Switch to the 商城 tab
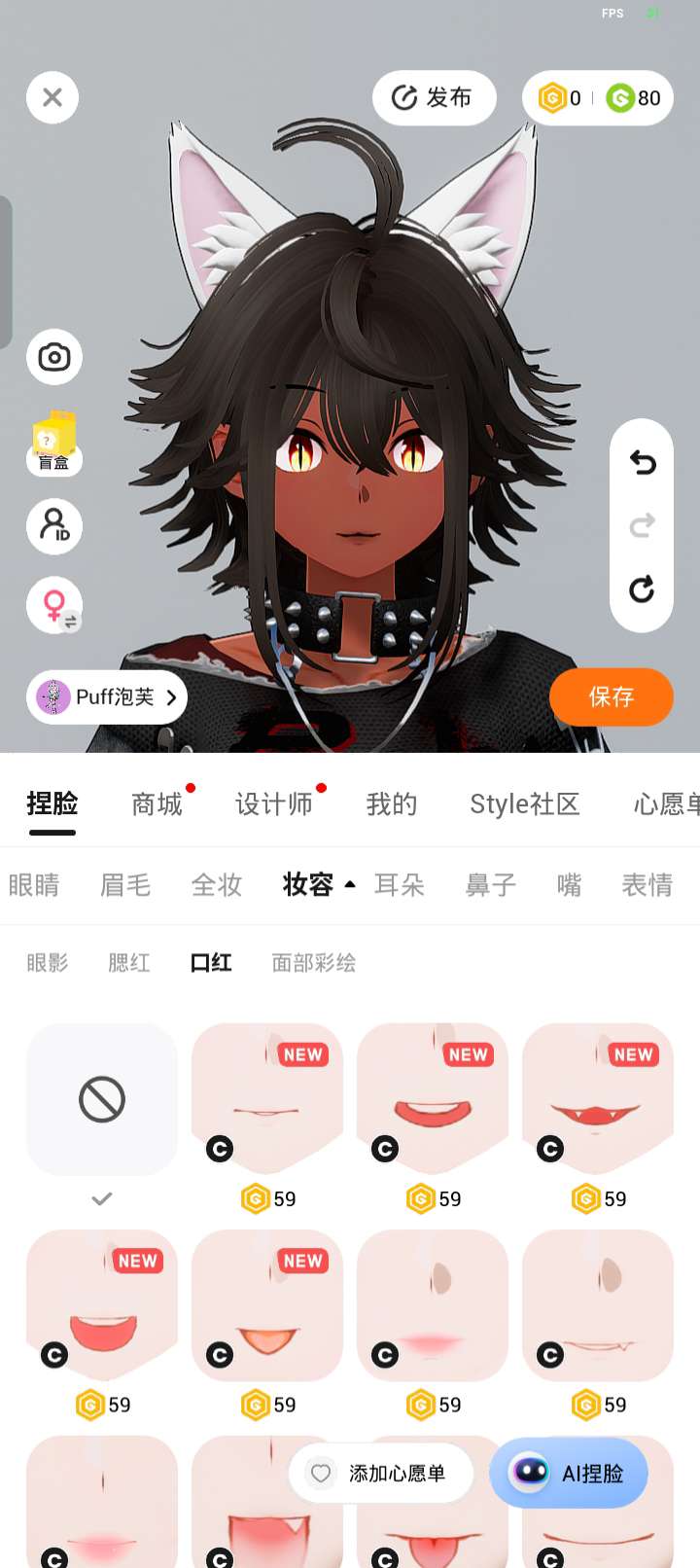700x1568 pixels. (x=157, y=803)
